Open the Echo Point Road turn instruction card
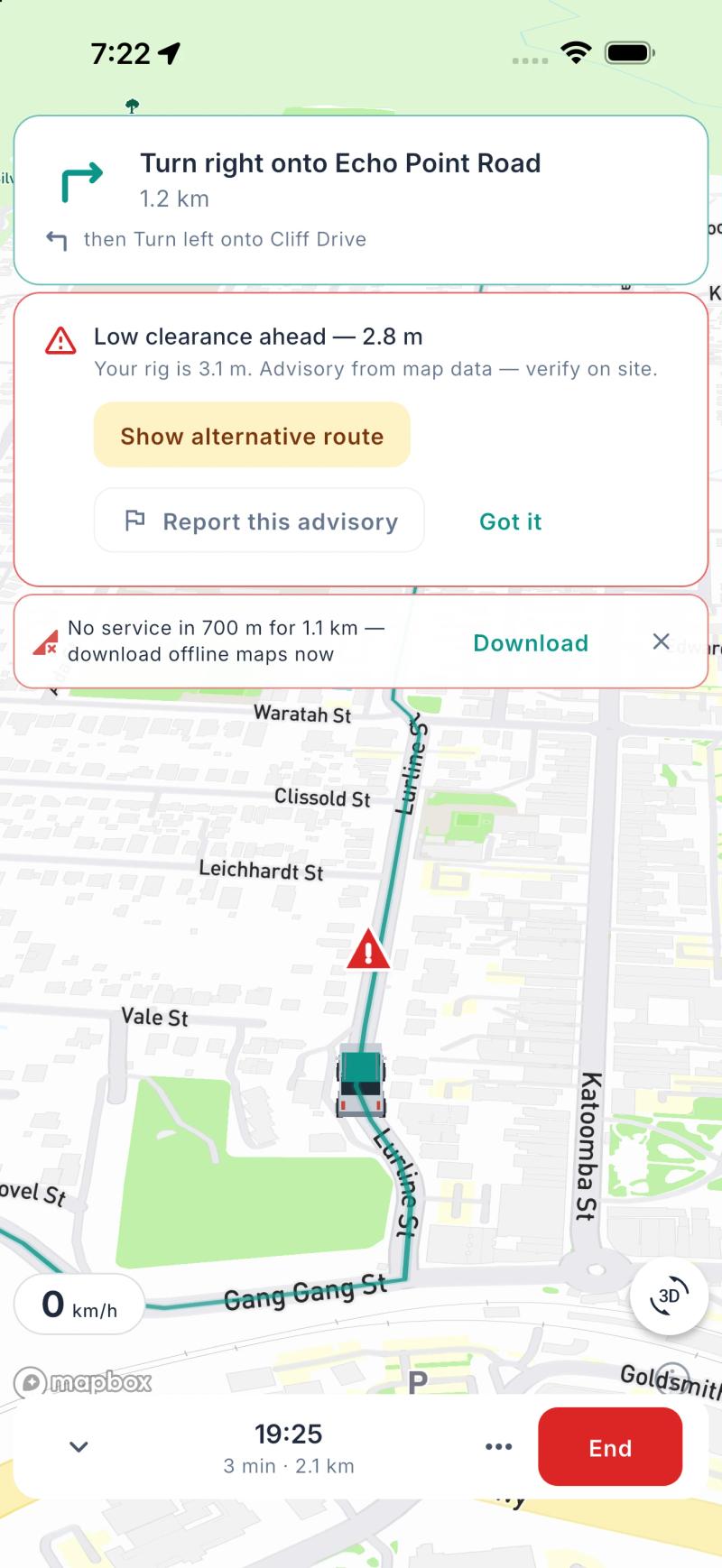The height and width of the screenshot is (1568, 722). pyautogui.click(x=361, y=200)
